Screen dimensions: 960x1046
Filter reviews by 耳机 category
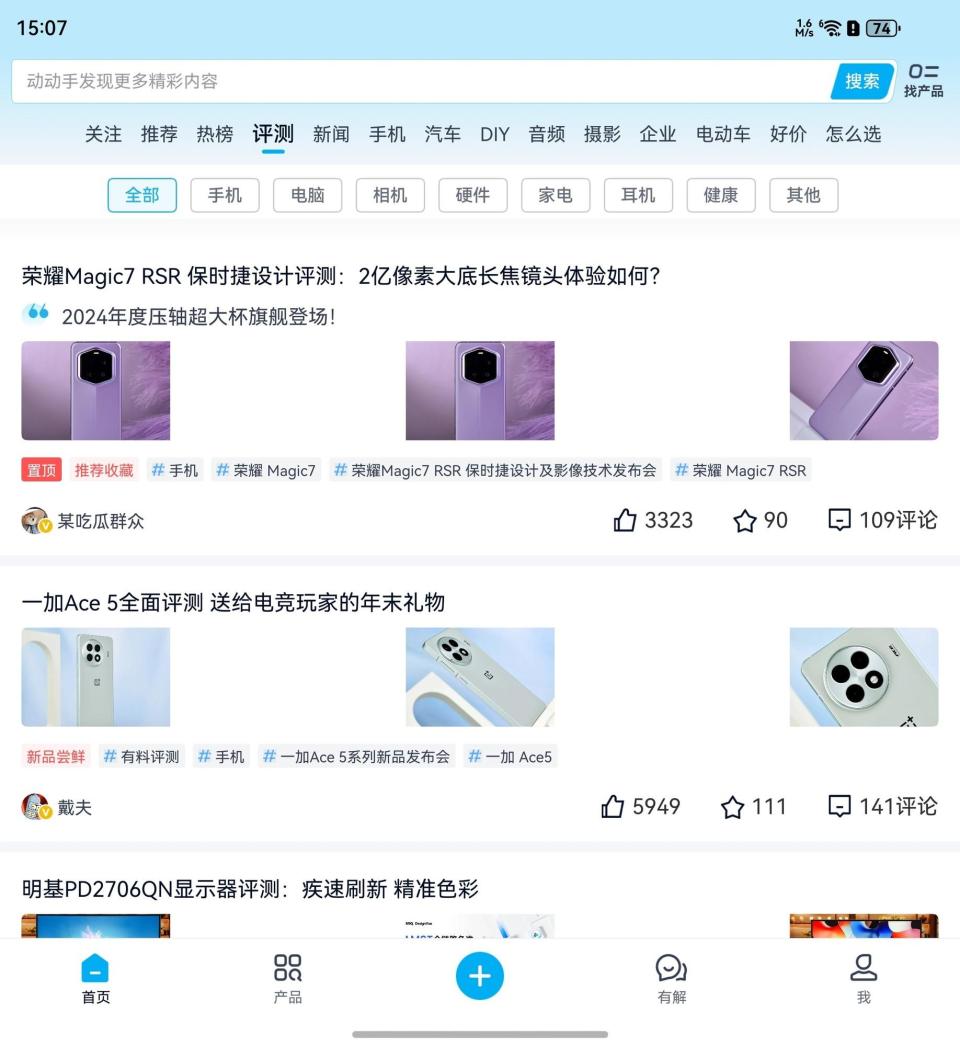(638, 195)
